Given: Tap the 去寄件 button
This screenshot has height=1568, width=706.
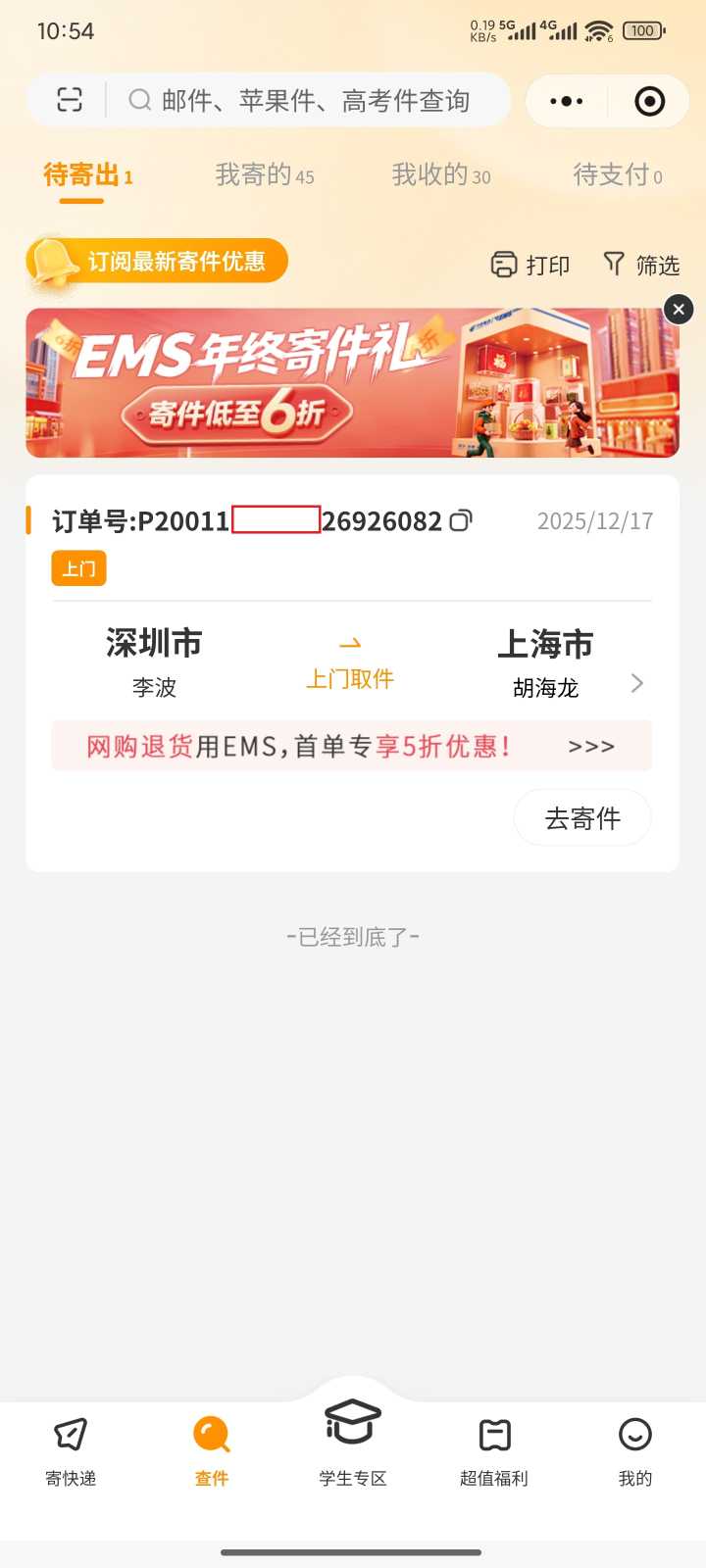Looking at the screenshot, I should (582, 818).
